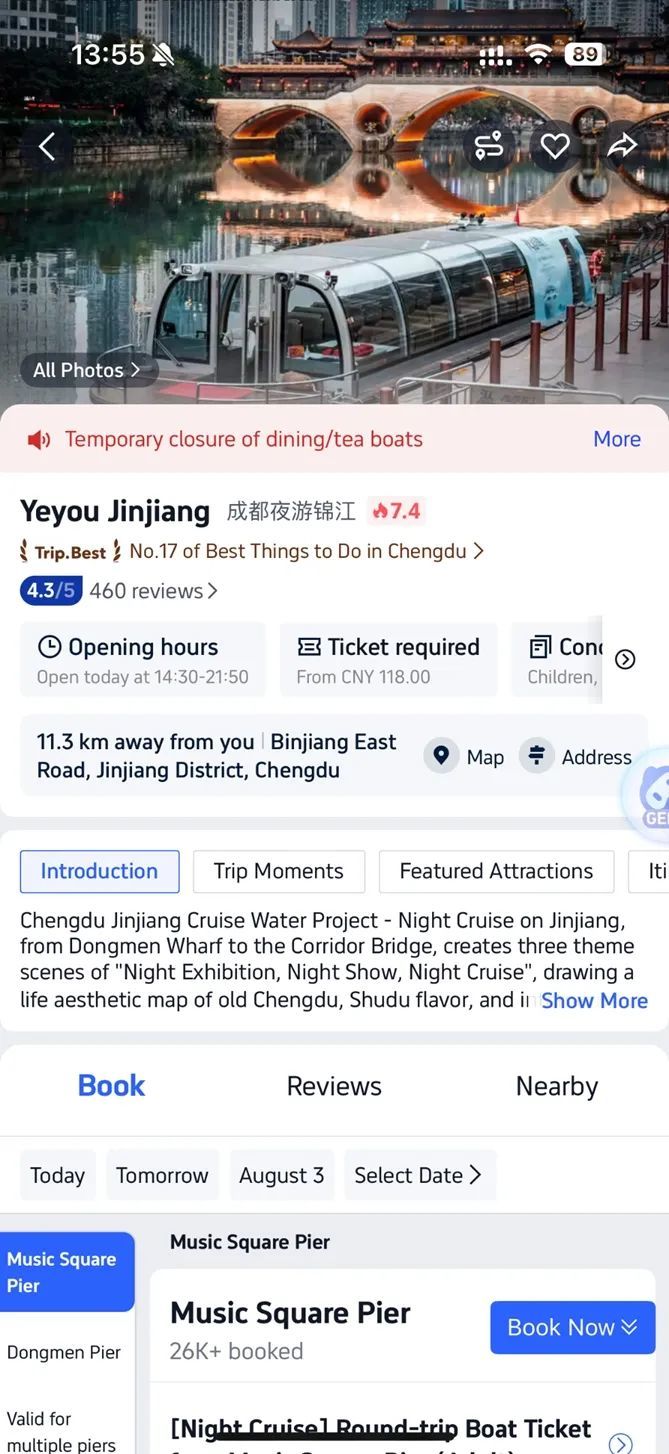669x1454 pixels.
Task: Save this attraction with the heart icon
Action: [x=555, y=147]
